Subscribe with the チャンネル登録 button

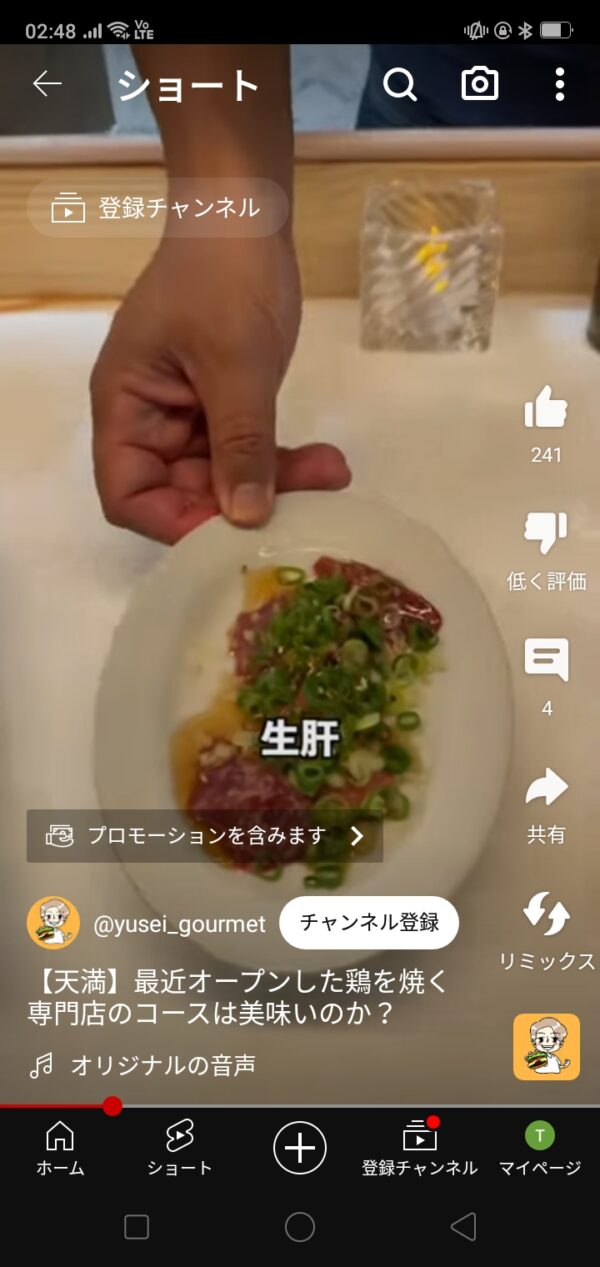pyautogui.click(x=369, y=922)
